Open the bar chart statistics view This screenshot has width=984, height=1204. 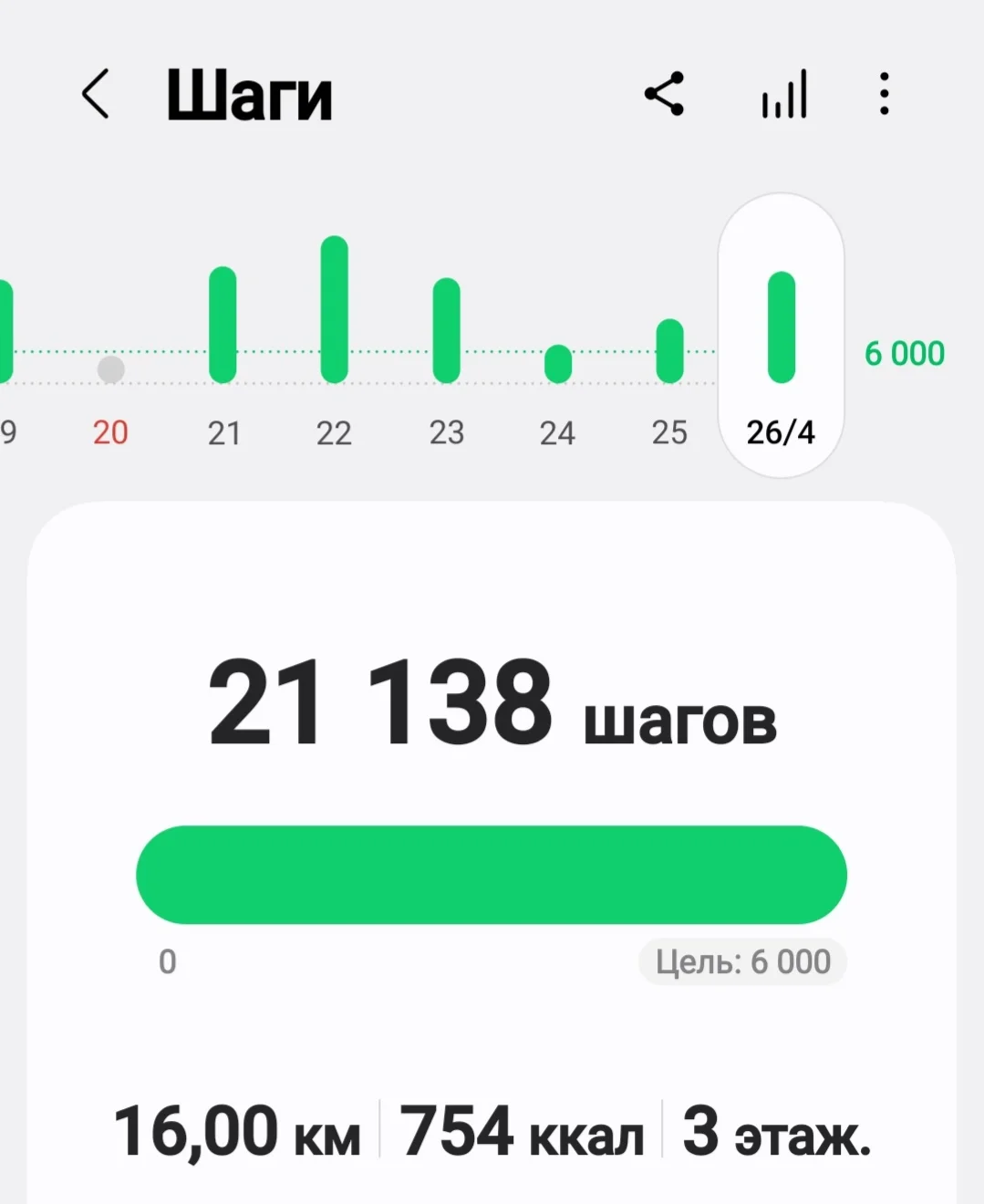tap(784, 91)
